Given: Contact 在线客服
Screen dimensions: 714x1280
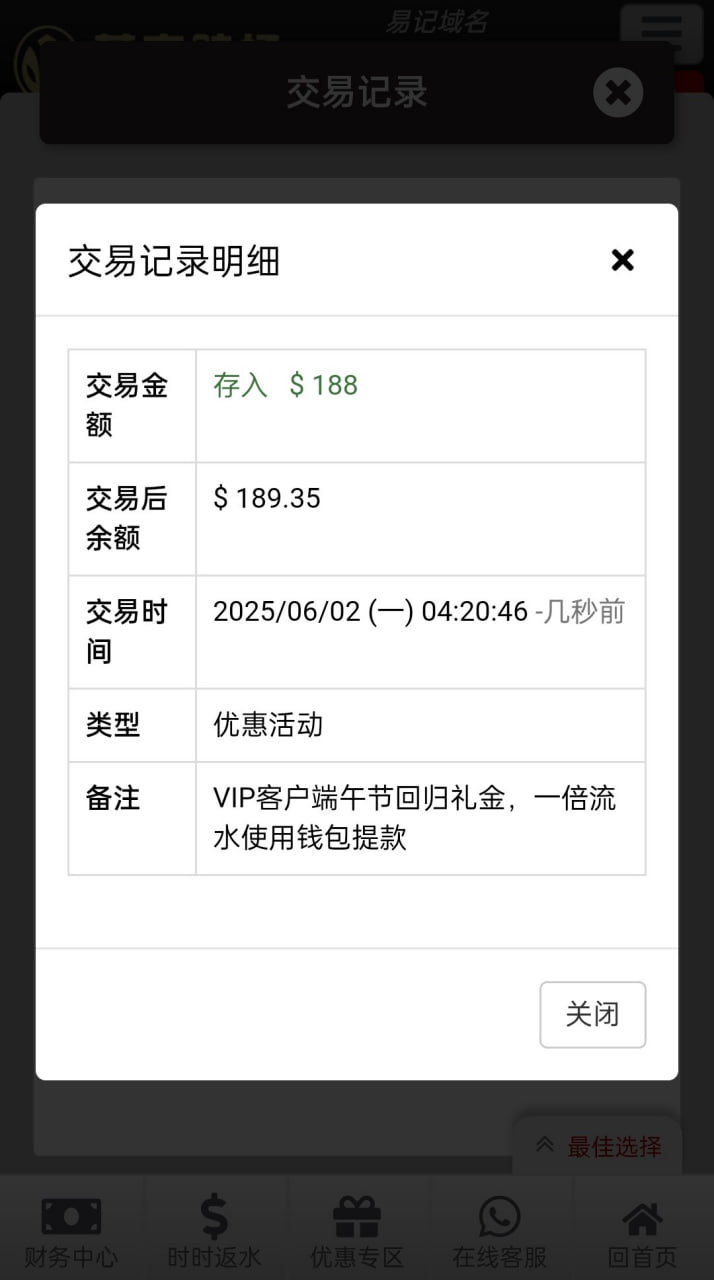Looking at the screenshot, I should coord(500,1232).
